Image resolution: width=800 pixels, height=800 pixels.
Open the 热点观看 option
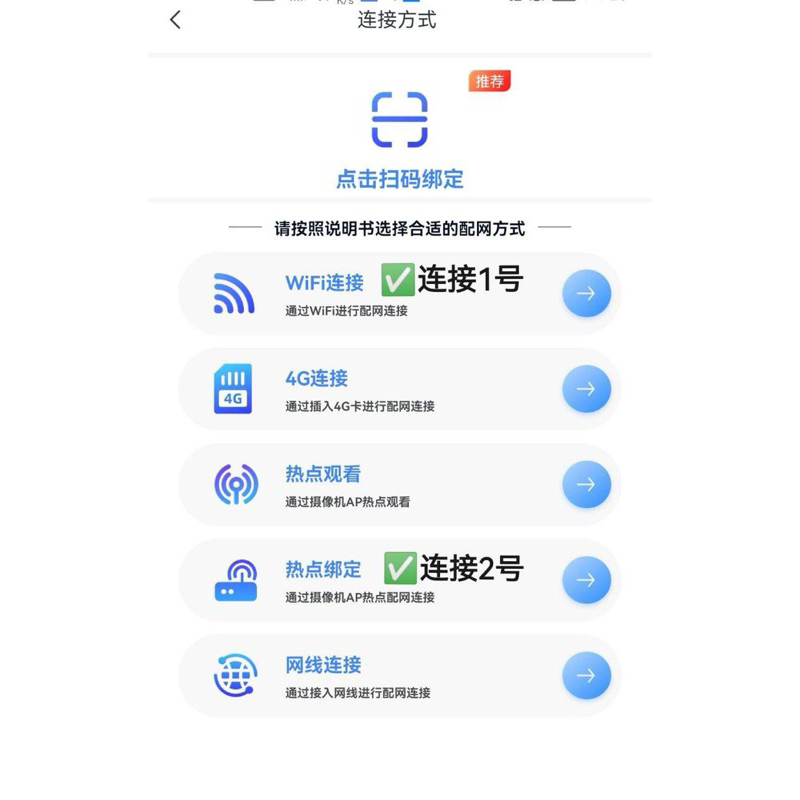[400, 485]
